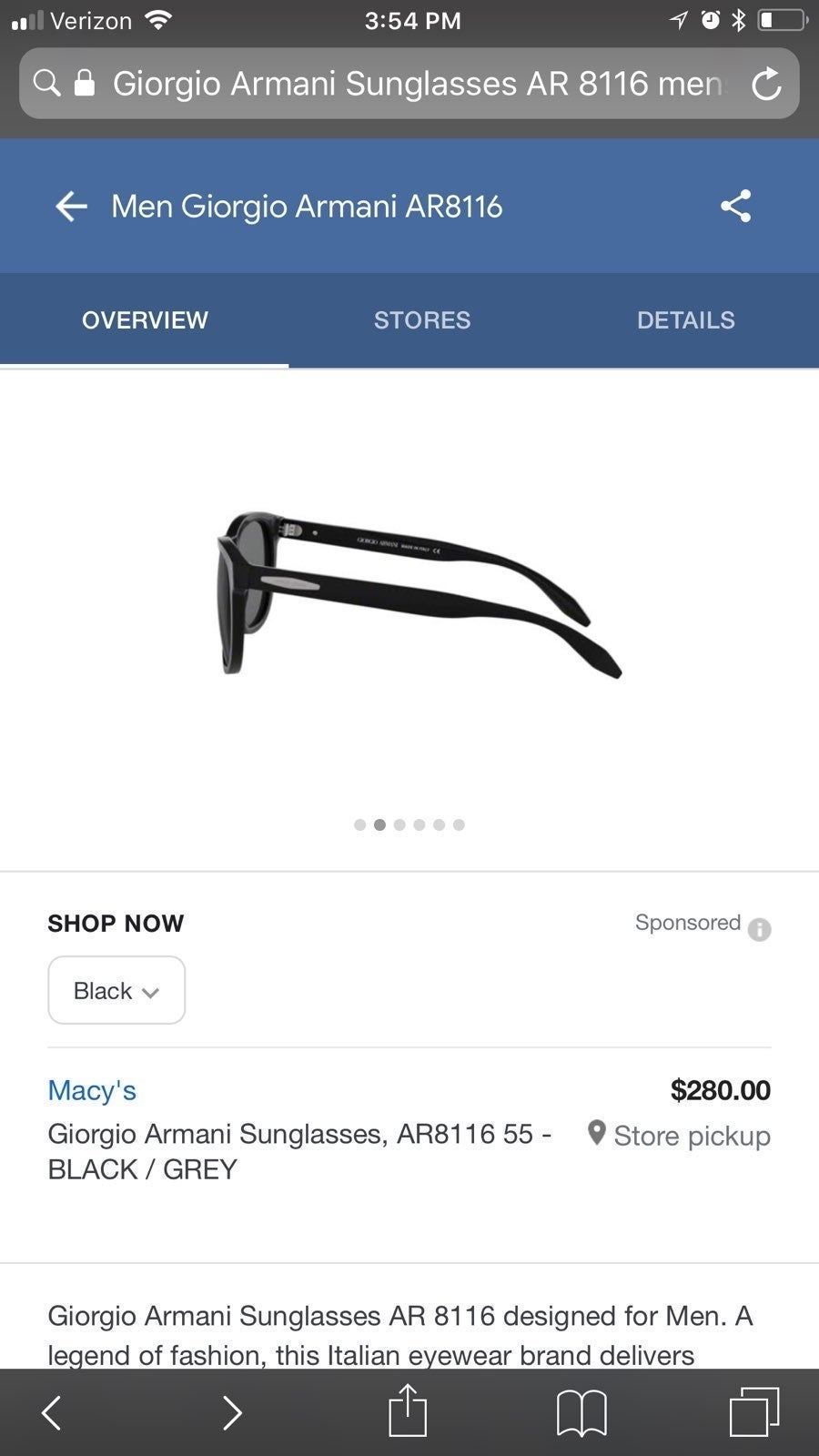Tap the Safari address bar
819x1456 pixels.
[x=409, y=84]
